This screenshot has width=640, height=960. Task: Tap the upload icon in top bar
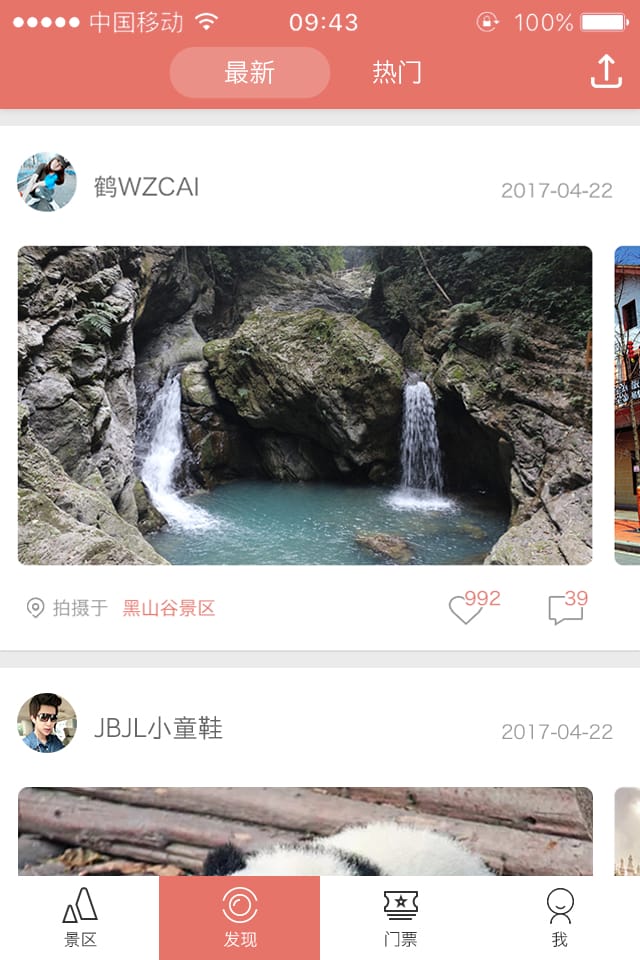tap(606, 71)
